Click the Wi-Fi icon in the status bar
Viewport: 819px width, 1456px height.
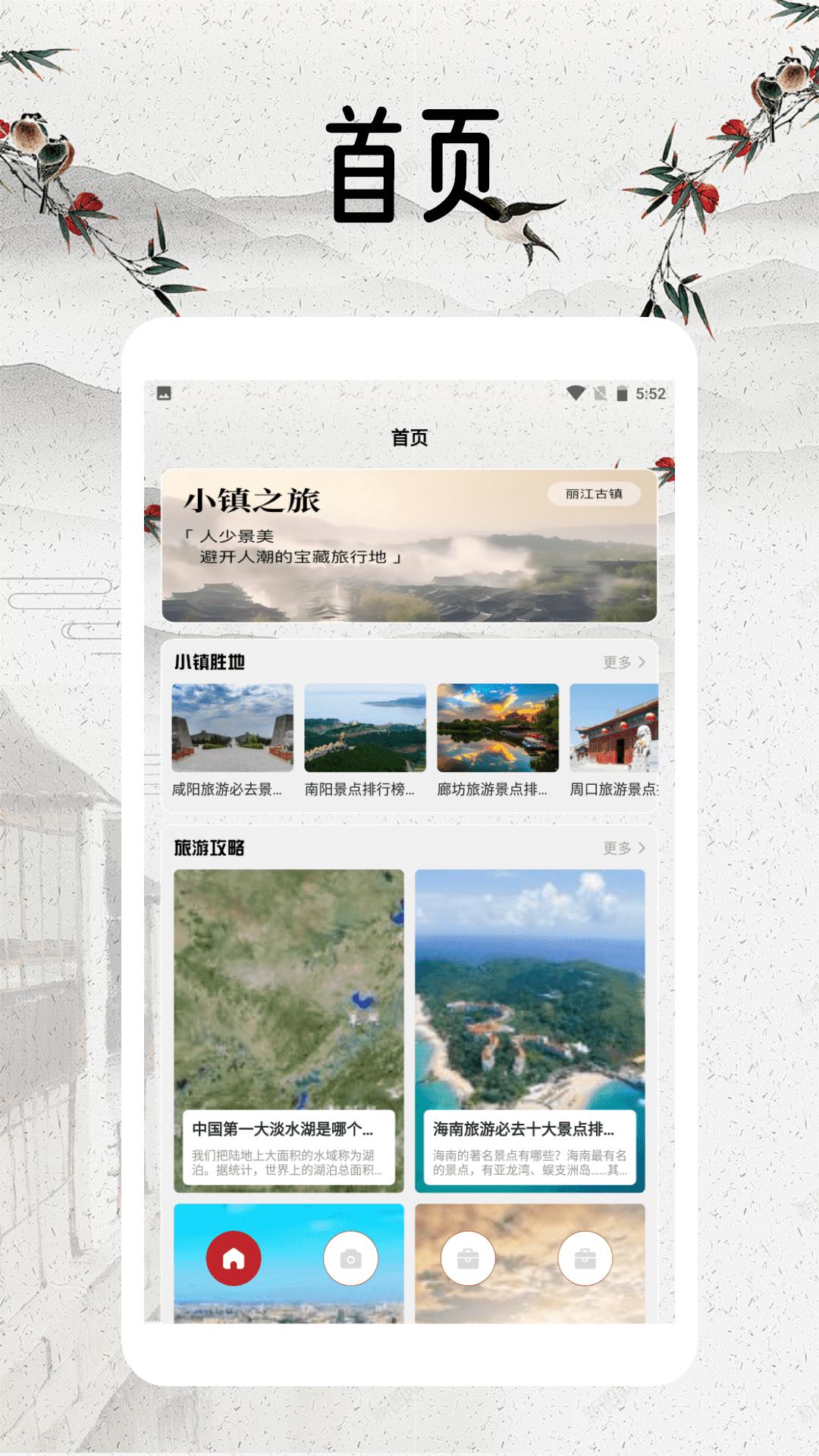tap(574, 391)
